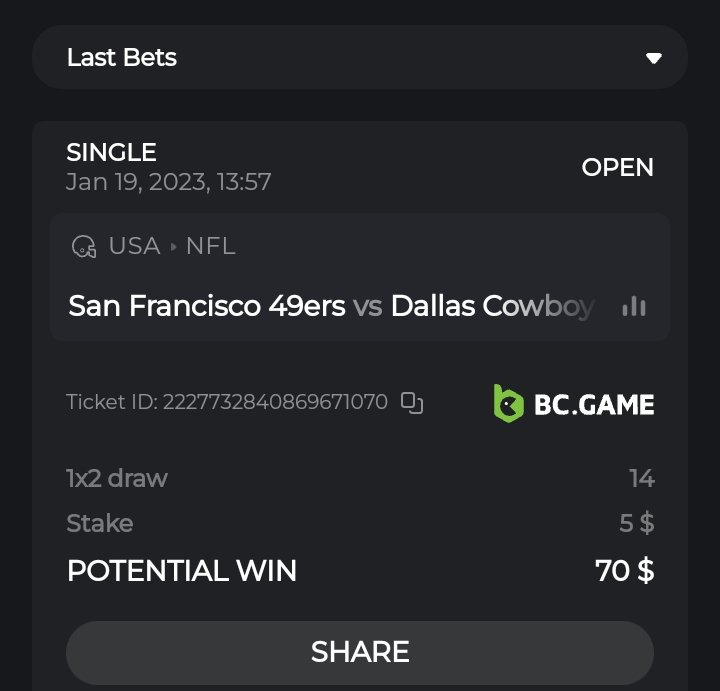720x691 pixels.
Task: Share this bet slip
Action: pyautogui.click(x=360, y=652)
